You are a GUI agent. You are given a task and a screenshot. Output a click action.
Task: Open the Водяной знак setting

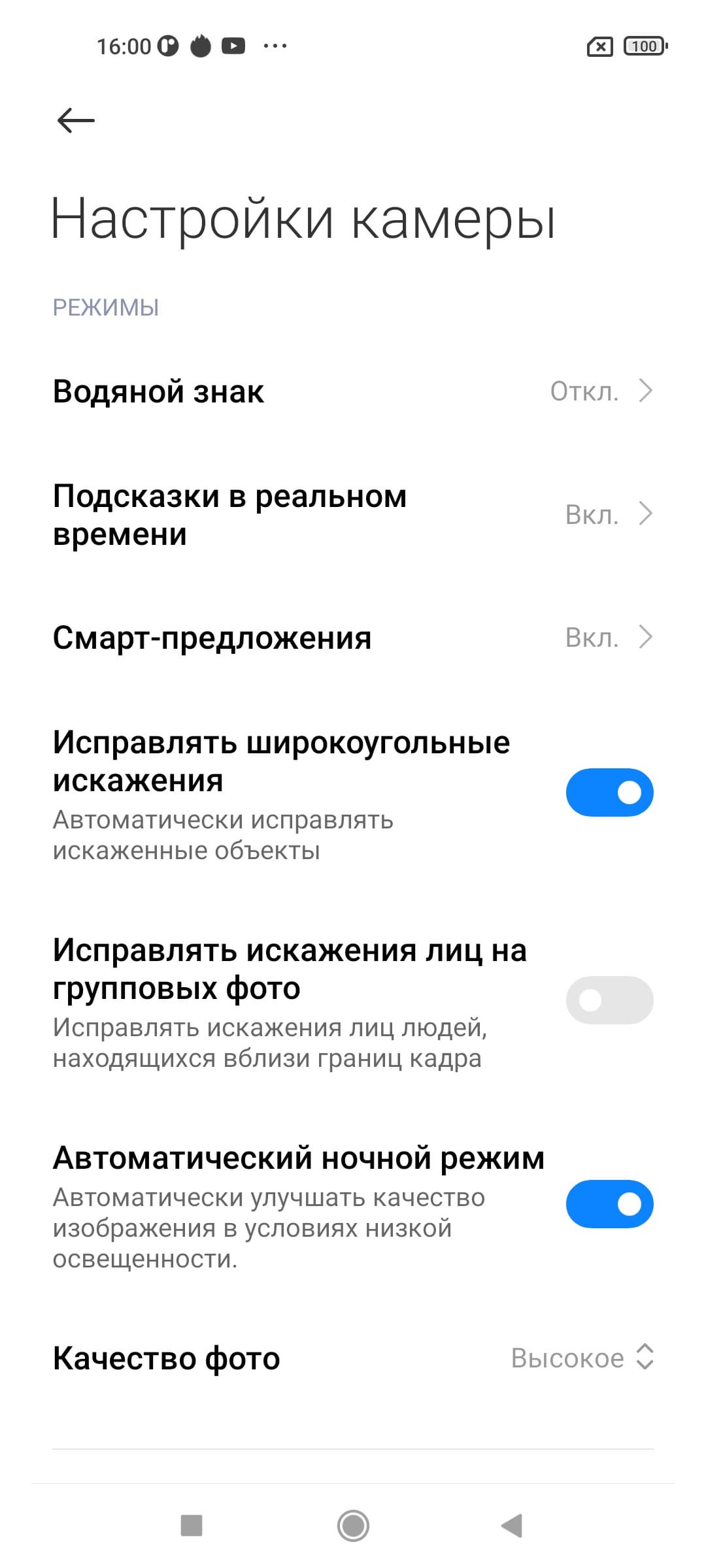click(353, 391)
